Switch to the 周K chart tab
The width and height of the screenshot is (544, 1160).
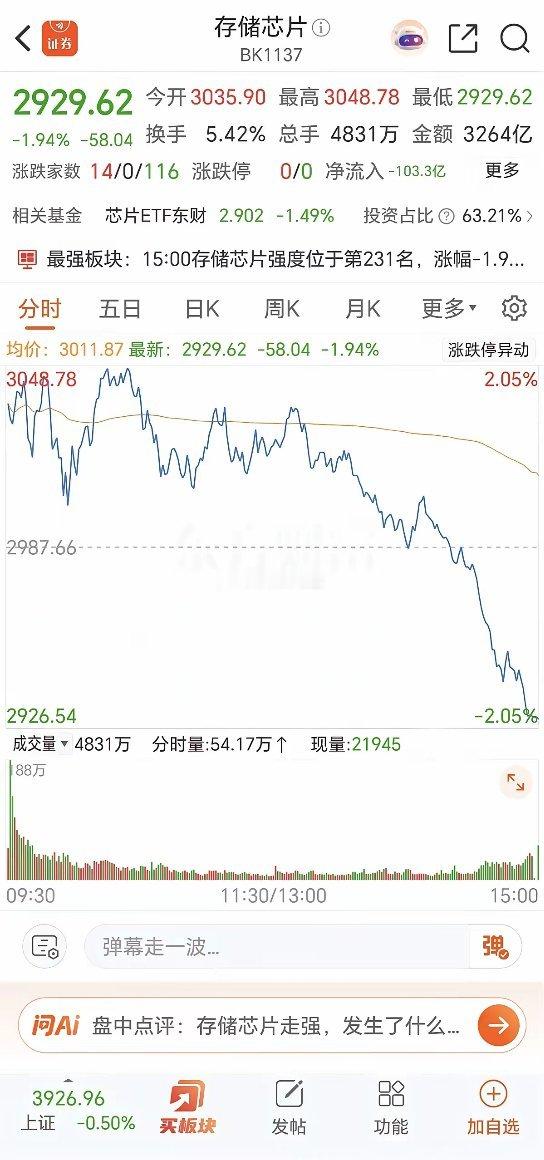pos(282,308)
